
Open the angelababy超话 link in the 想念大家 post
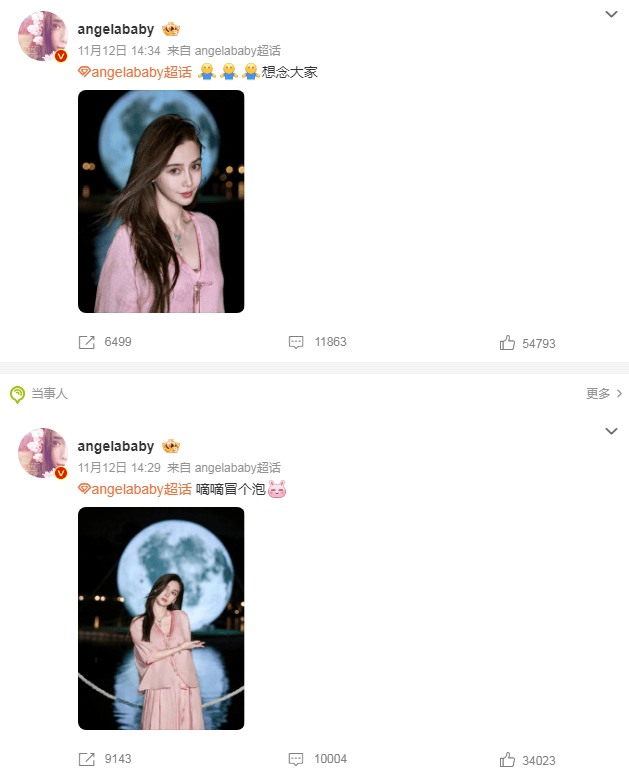pyautogui.click(x=135, y=72)
